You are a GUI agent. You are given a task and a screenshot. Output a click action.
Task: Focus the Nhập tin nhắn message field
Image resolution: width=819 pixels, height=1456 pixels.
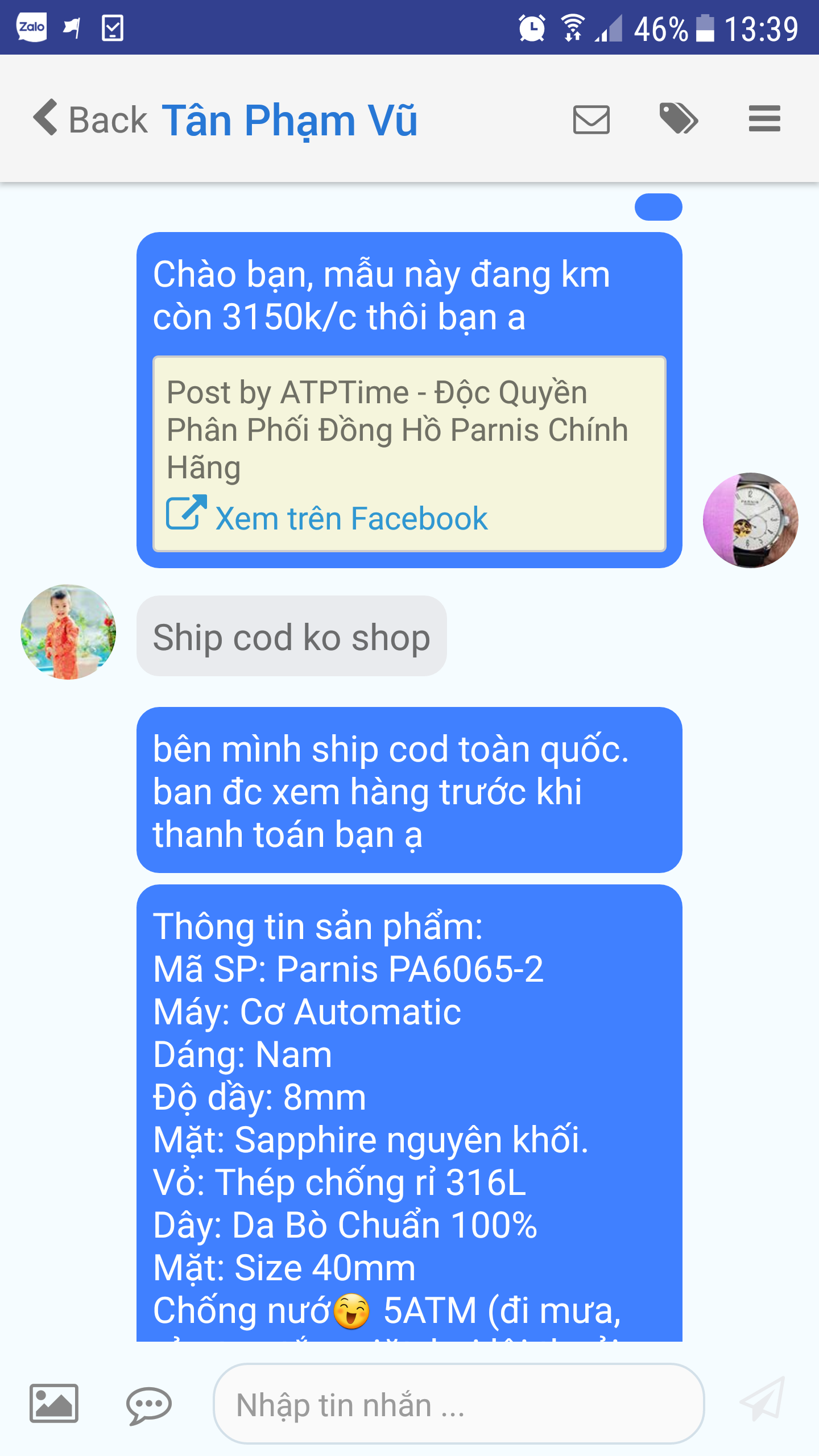pyautogui.click(x=458, y=1404)
